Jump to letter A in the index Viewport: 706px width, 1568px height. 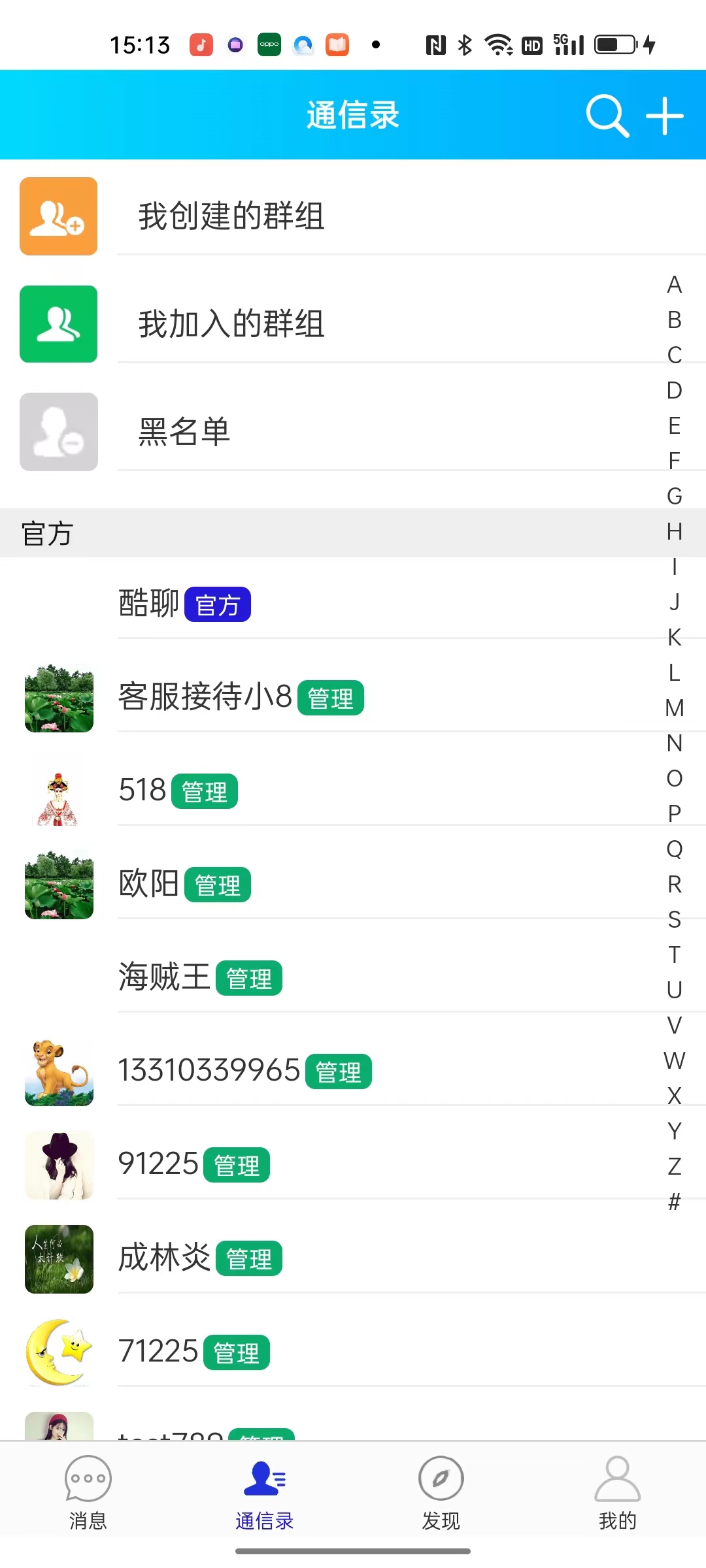[x=673, y=284]
